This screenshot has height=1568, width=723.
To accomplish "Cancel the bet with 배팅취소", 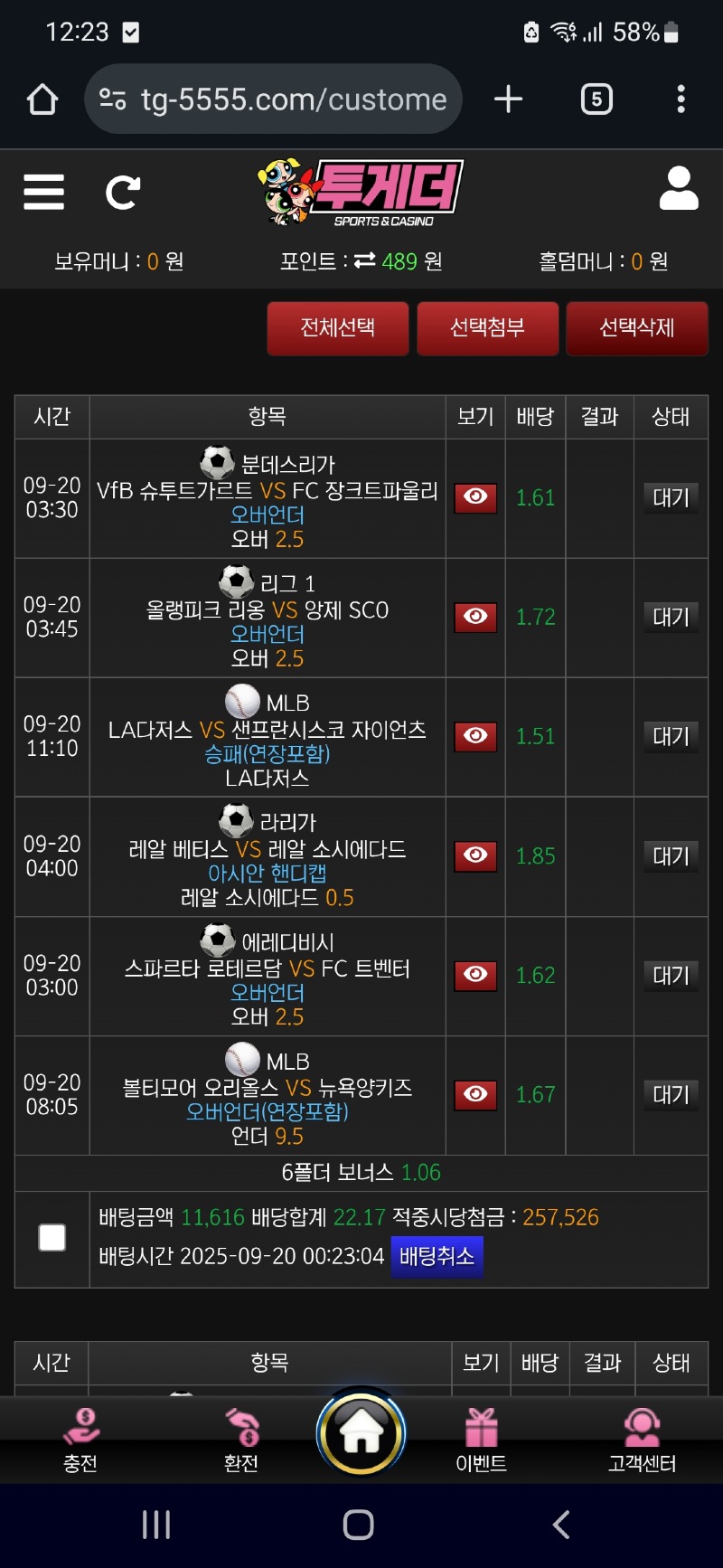I will pos(437,1256).
